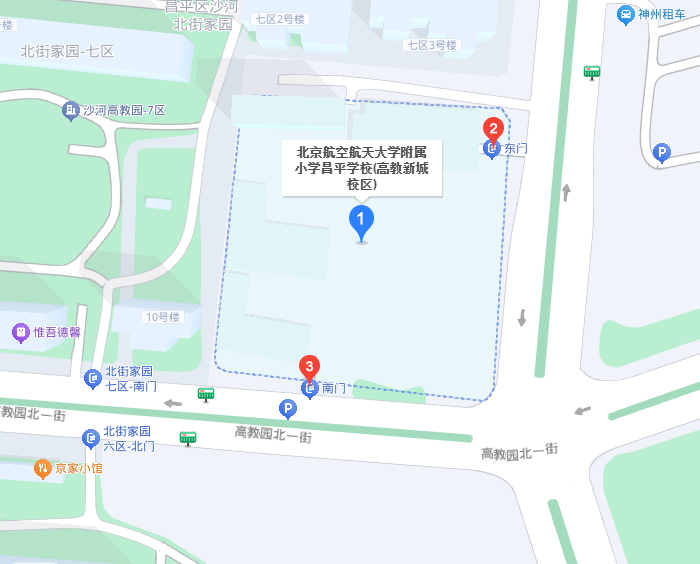Open 北街家园六区-北门 gate POI

pyautogui.click(x=92, y=438)
